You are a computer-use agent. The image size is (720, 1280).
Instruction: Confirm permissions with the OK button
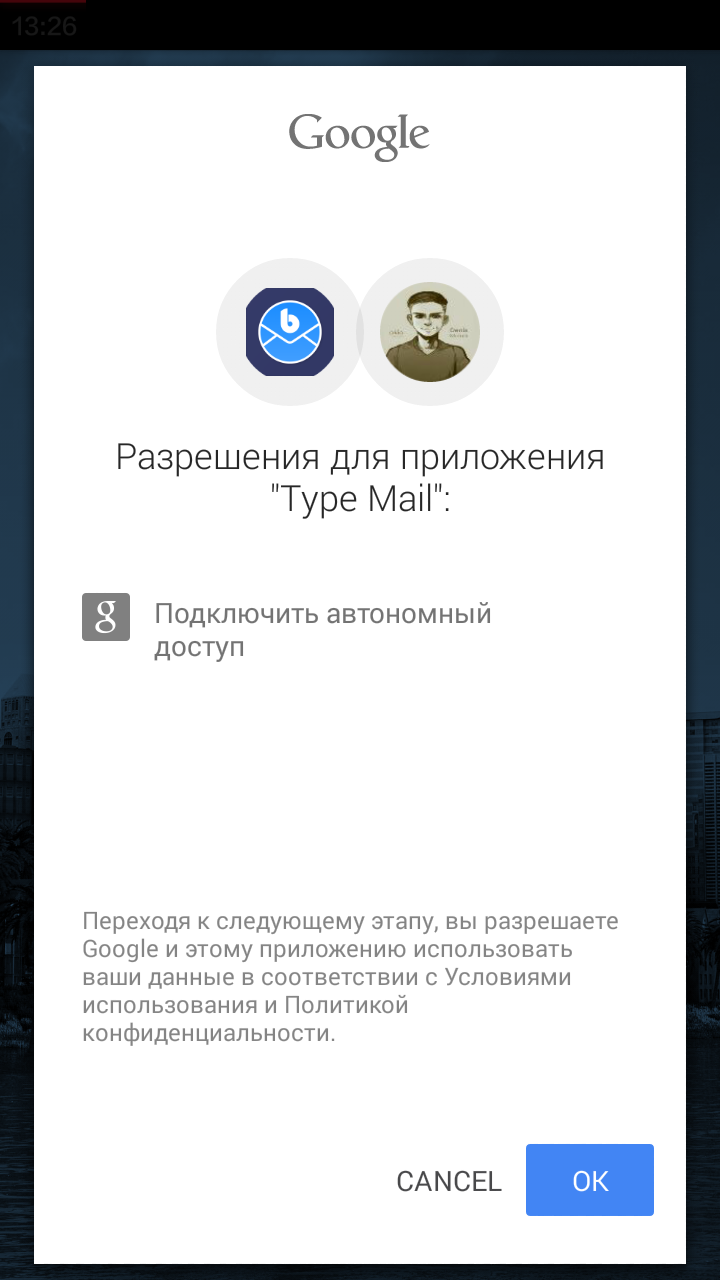tap(589, 1180)
